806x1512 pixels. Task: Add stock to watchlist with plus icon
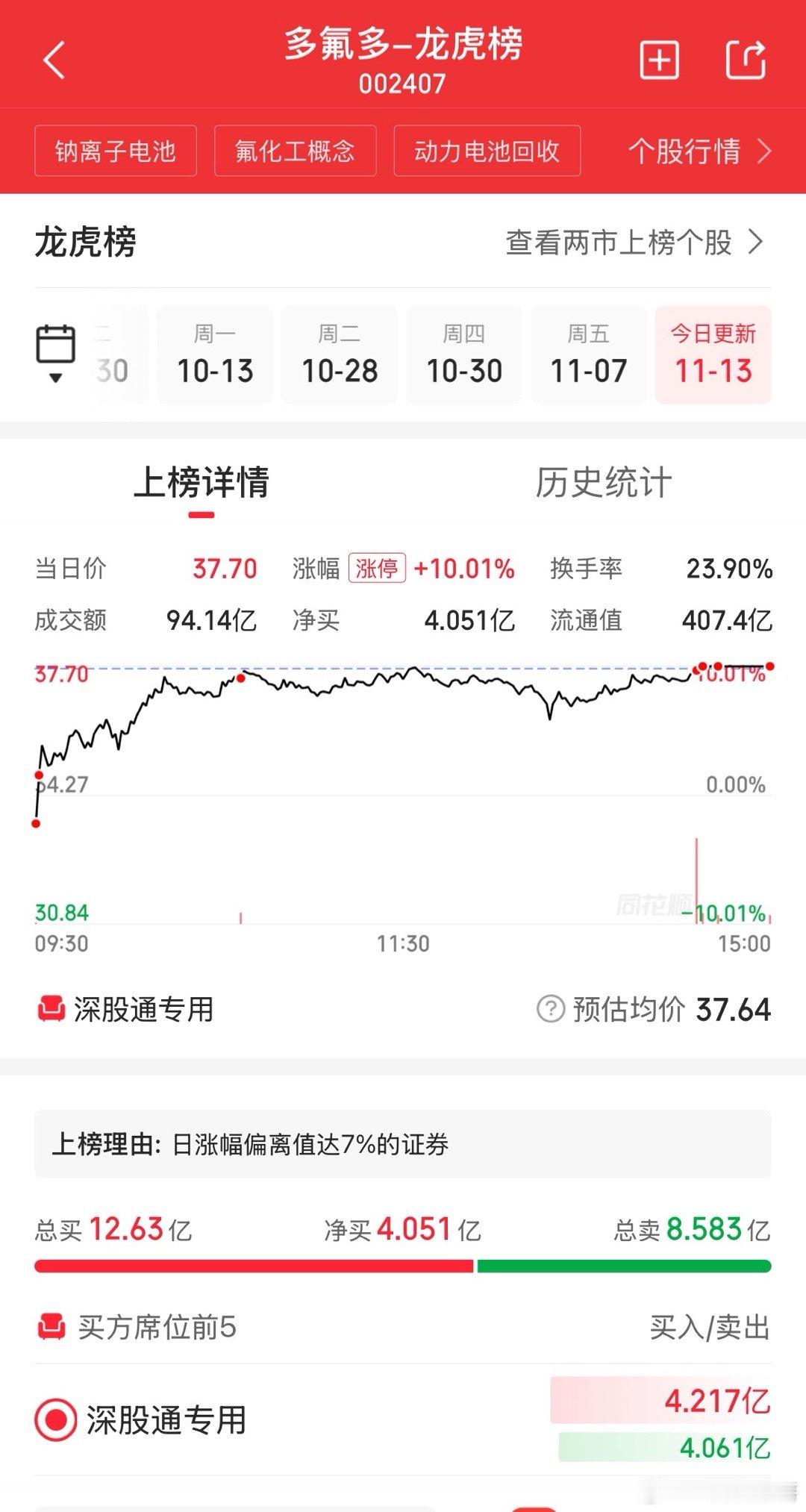pos(660,60)
